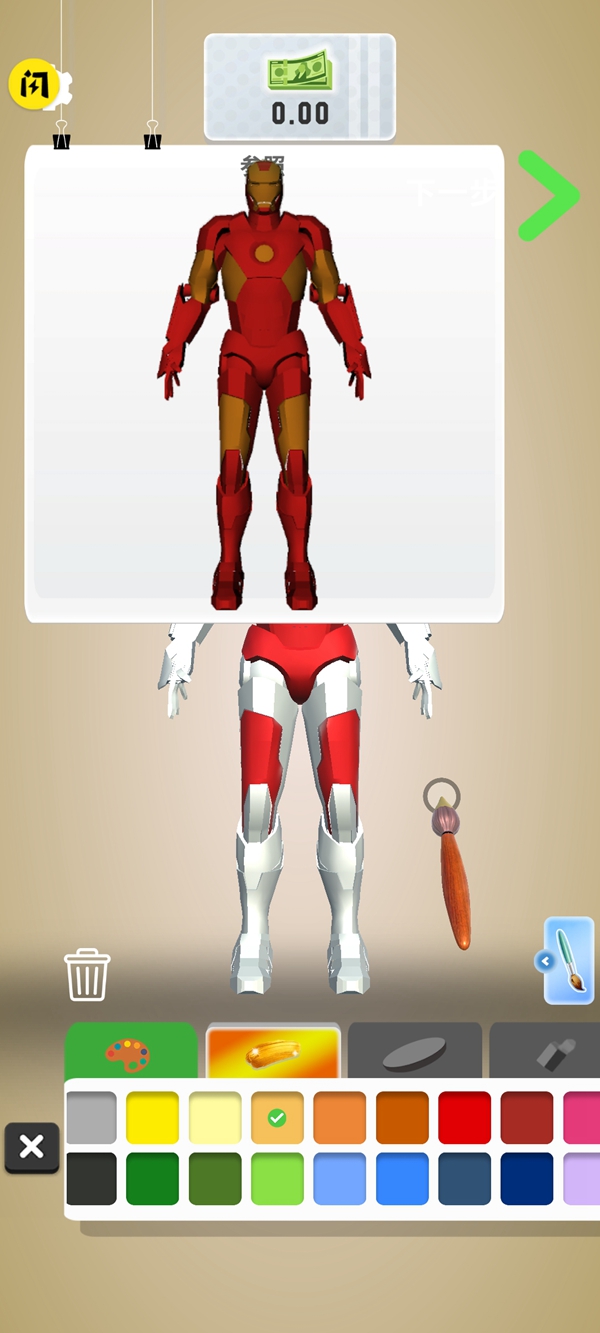Select the glossy paint texture tab

[273, 1053]
